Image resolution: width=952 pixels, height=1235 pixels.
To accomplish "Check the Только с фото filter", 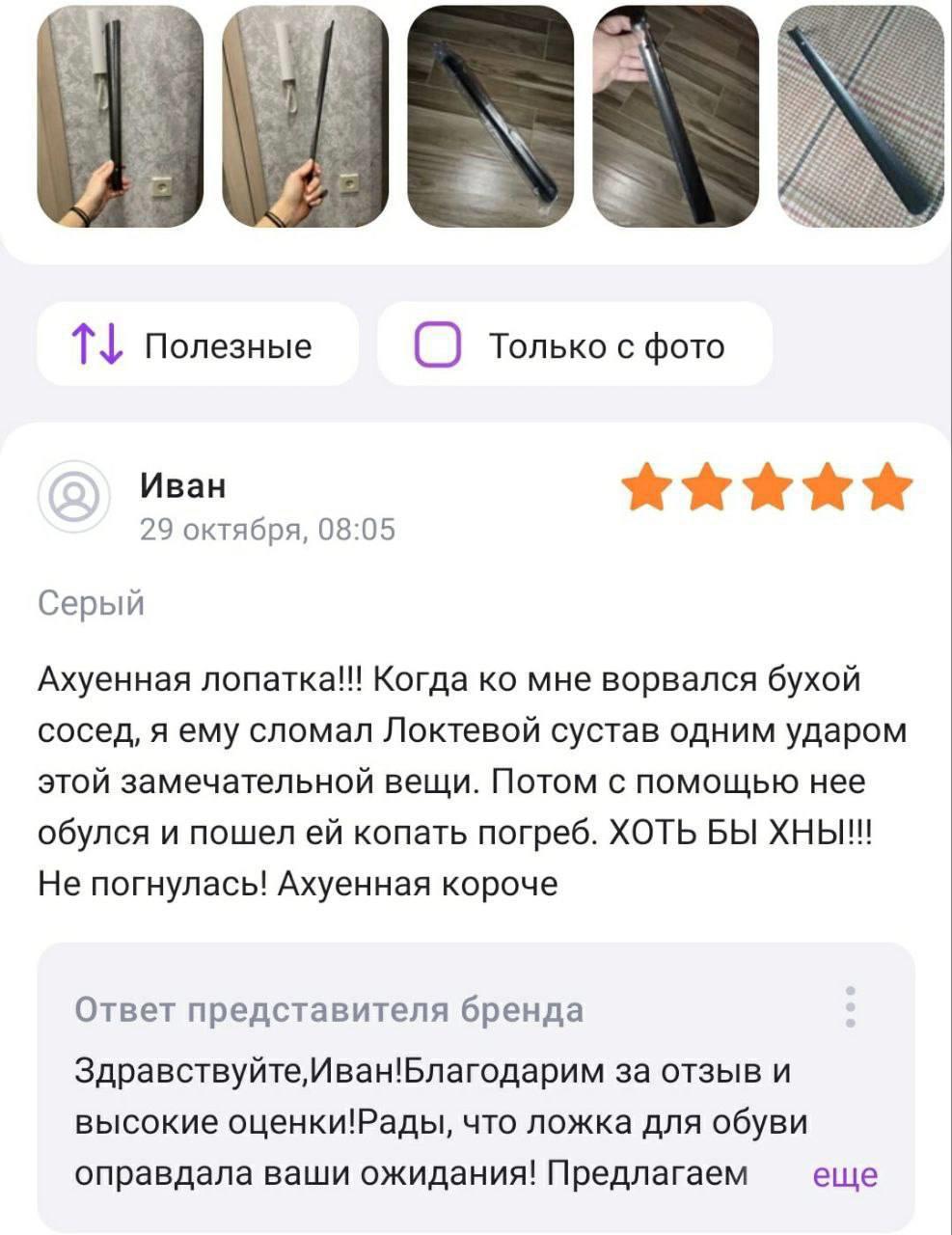I will coord(437,345).
